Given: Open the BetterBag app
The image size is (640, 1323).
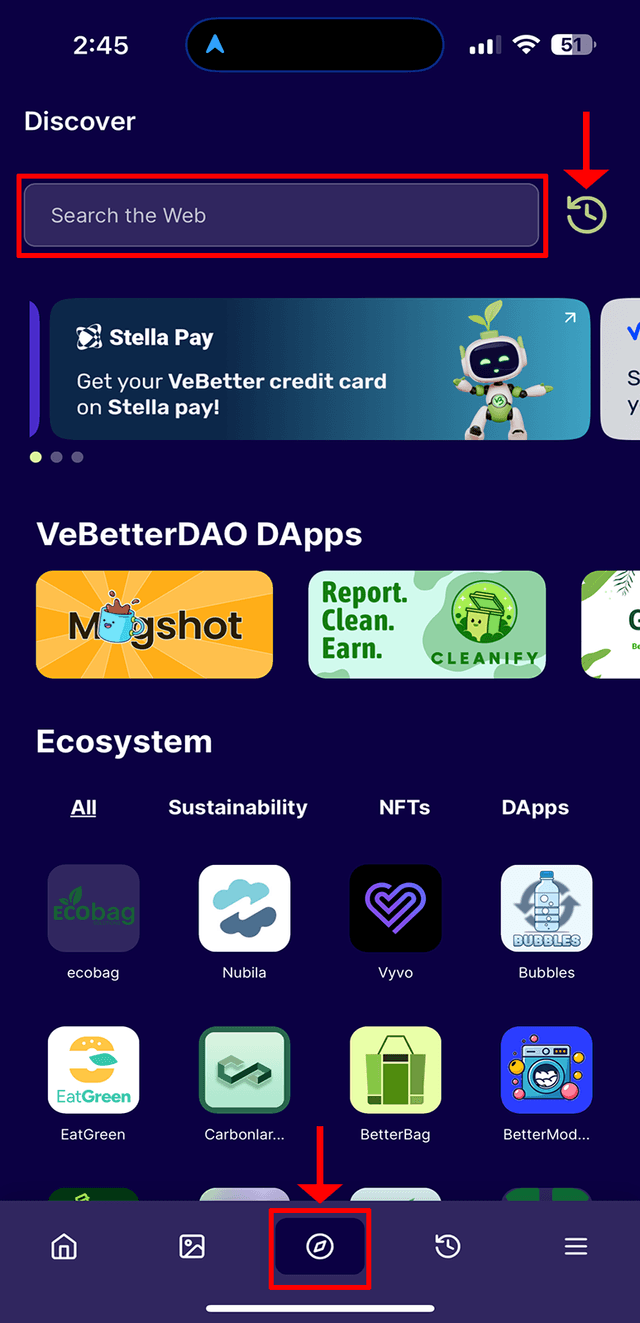Looking at the screenshot, I should coord(395,1070).
